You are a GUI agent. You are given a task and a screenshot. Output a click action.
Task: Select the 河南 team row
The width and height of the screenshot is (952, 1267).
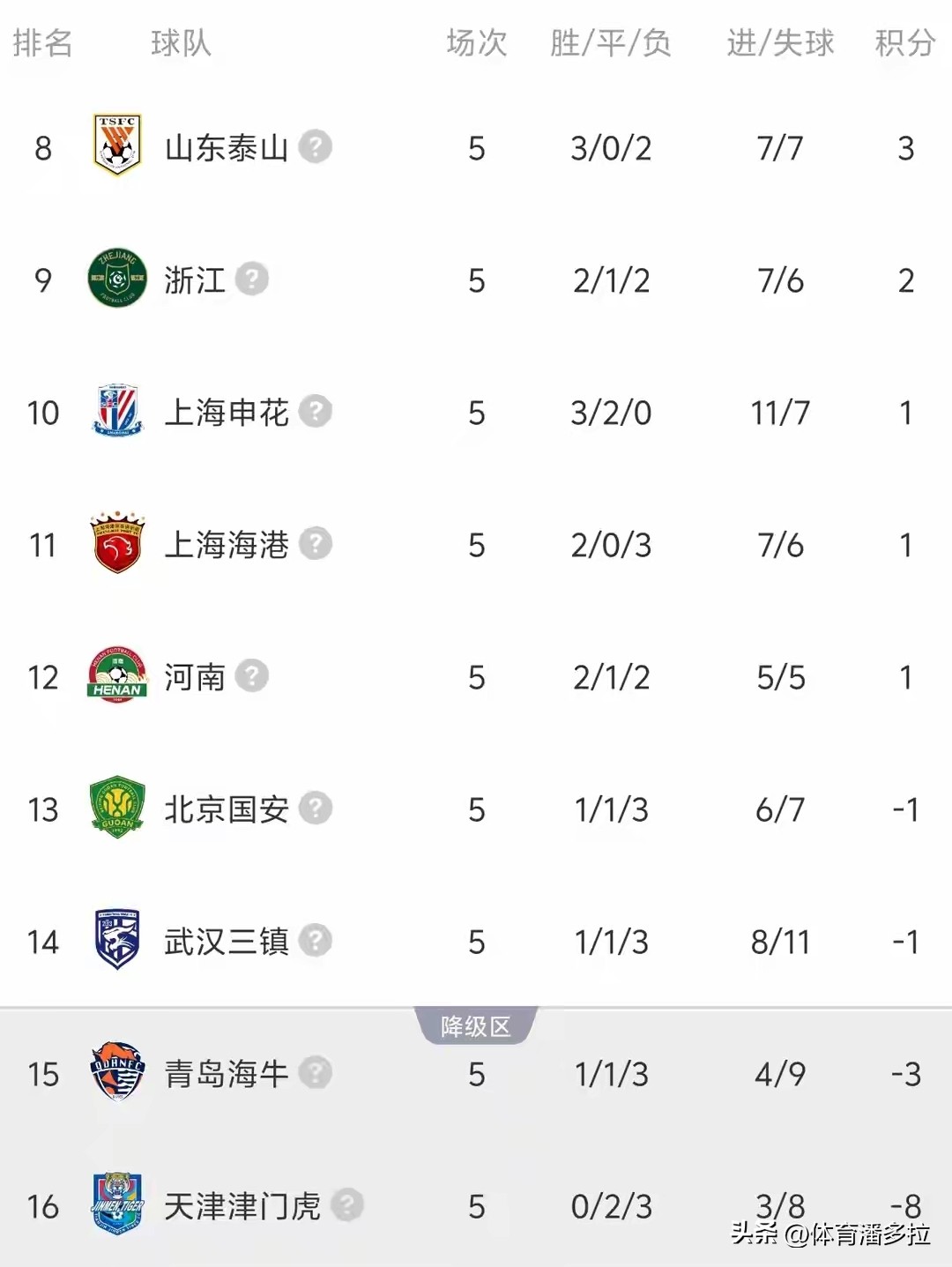point(194,677)
